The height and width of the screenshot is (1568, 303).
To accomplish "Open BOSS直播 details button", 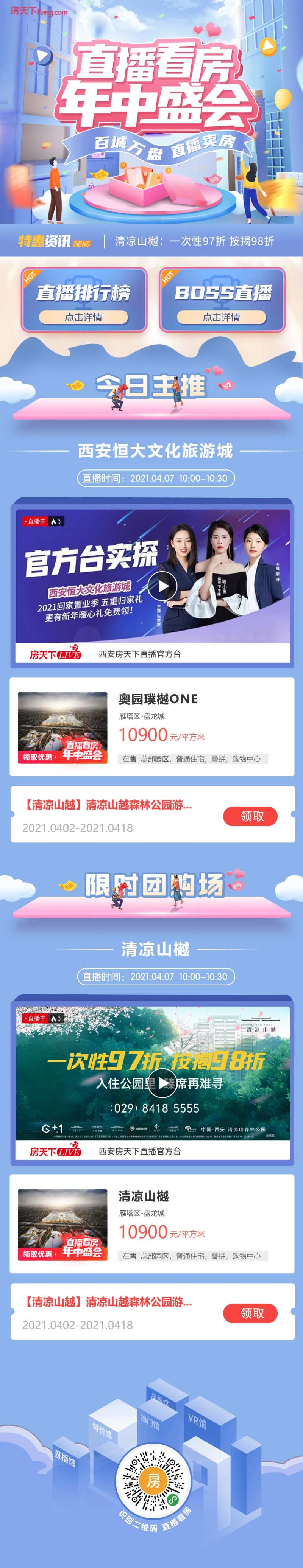I will click(221, 317).
